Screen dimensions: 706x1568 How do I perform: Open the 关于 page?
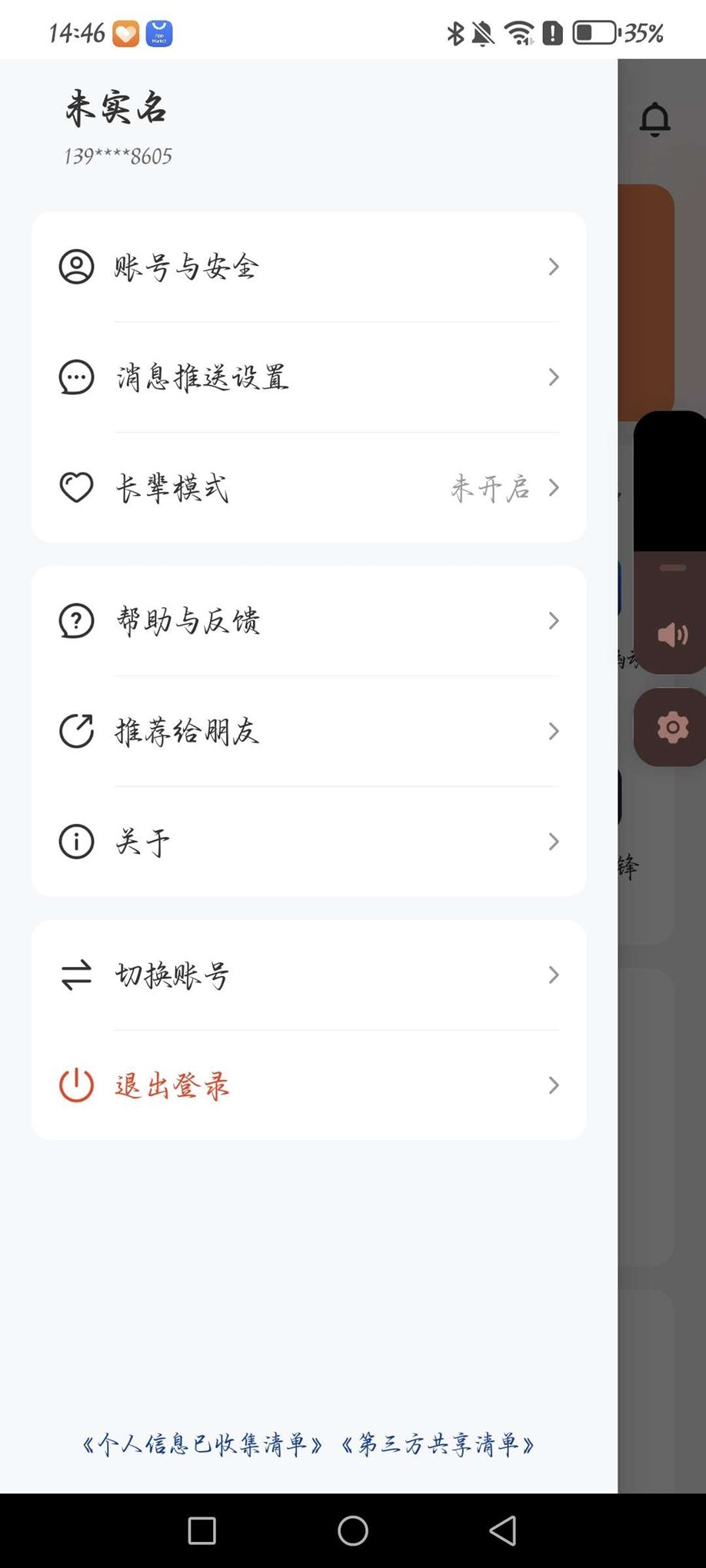(308, 842)
